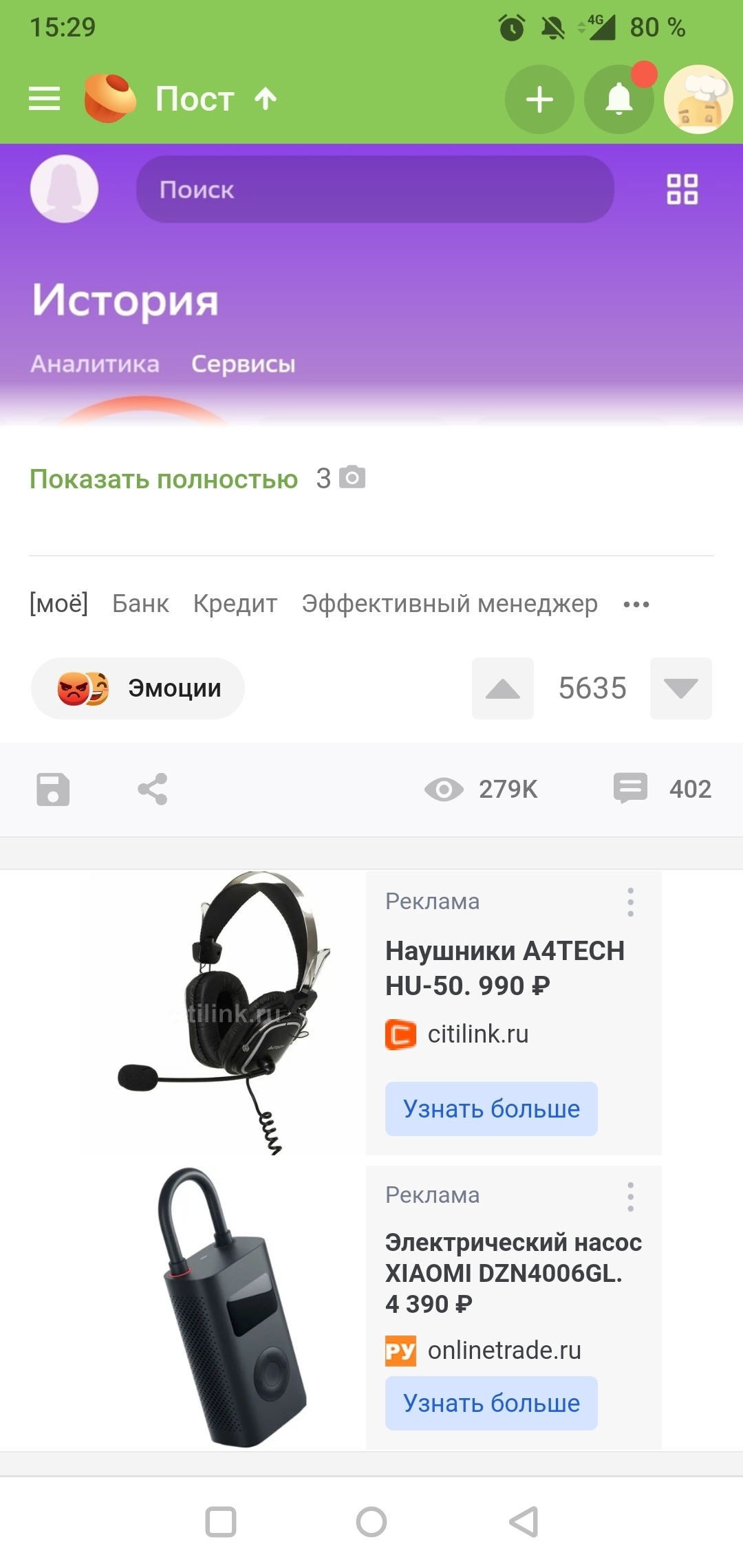The image size is (743, 1568).
Task: Open the 402 comments
Action: (x=662, y=789)
